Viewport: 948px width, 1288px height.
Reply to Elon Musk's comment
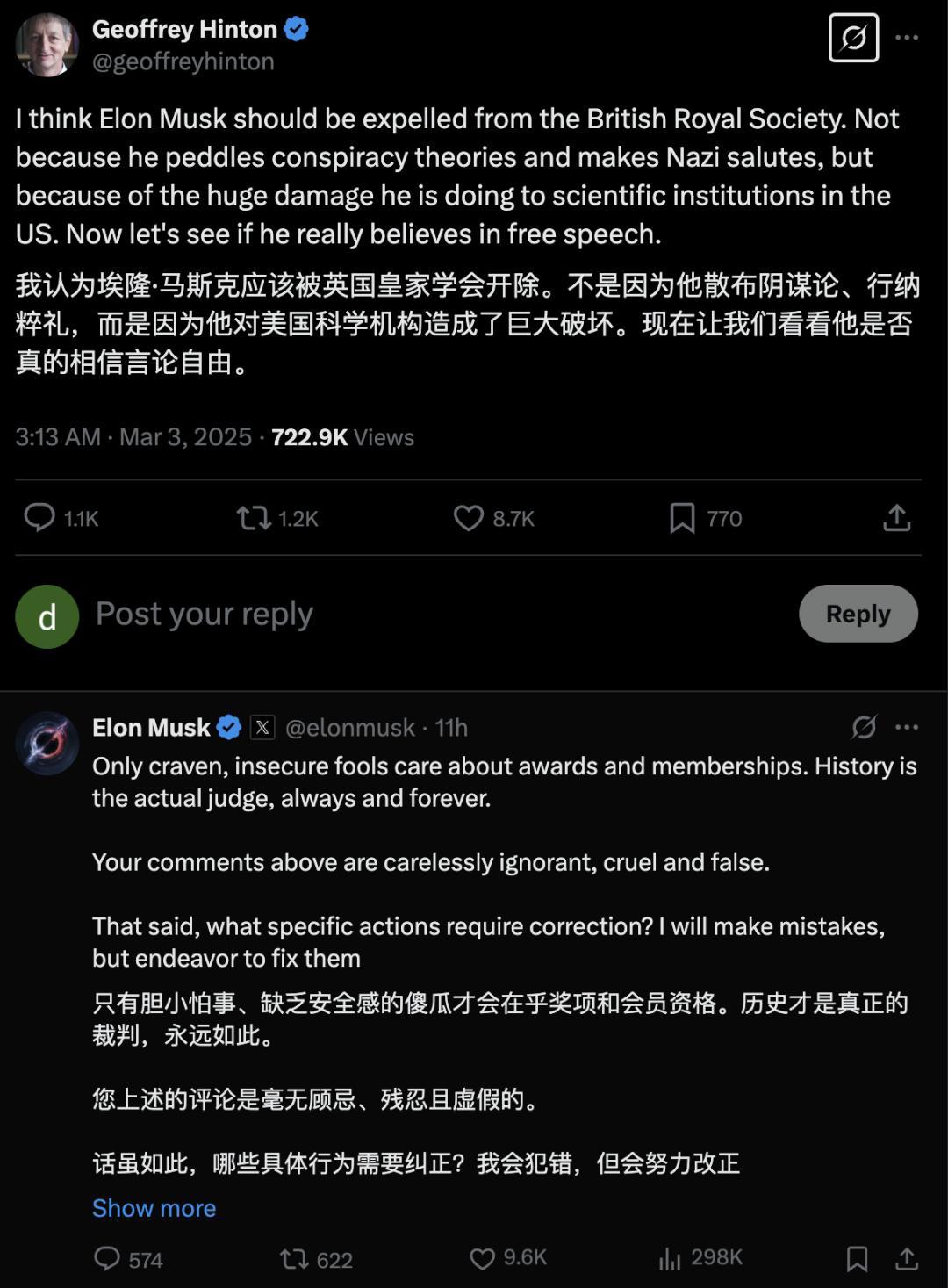107,1258
